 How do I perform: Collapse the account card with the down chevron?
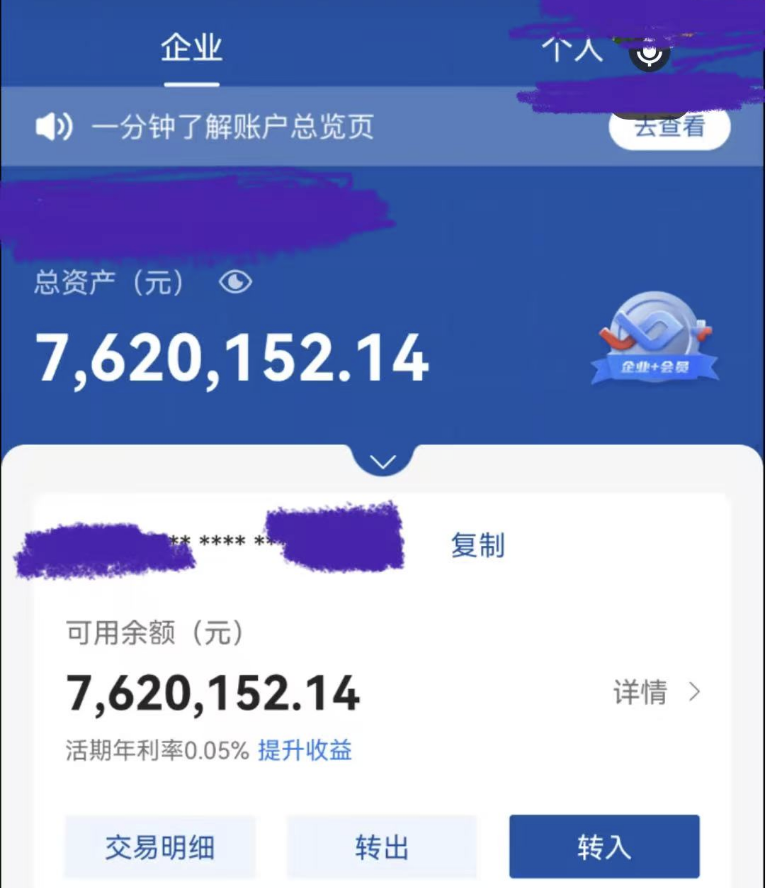(383, 461)
